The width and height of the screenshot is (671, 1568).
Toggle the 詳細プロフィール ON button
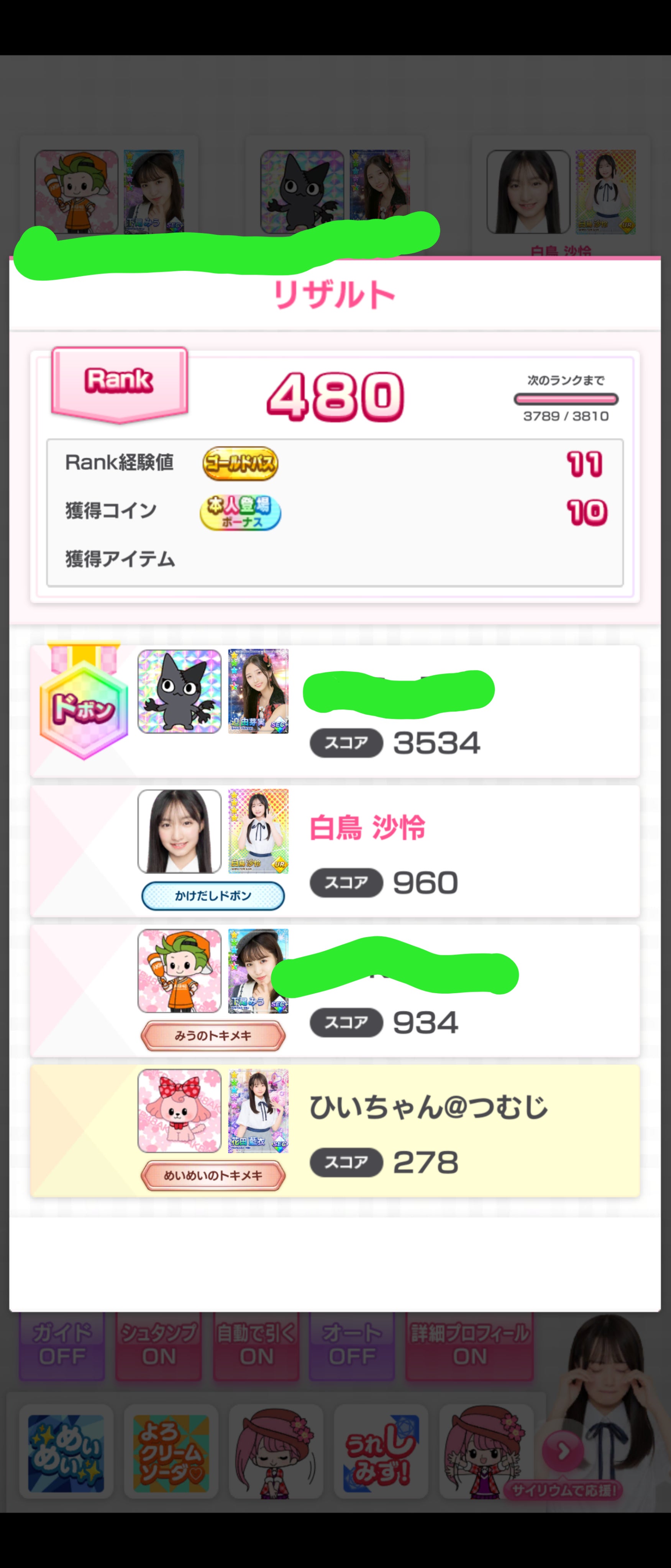(470, 1345)
